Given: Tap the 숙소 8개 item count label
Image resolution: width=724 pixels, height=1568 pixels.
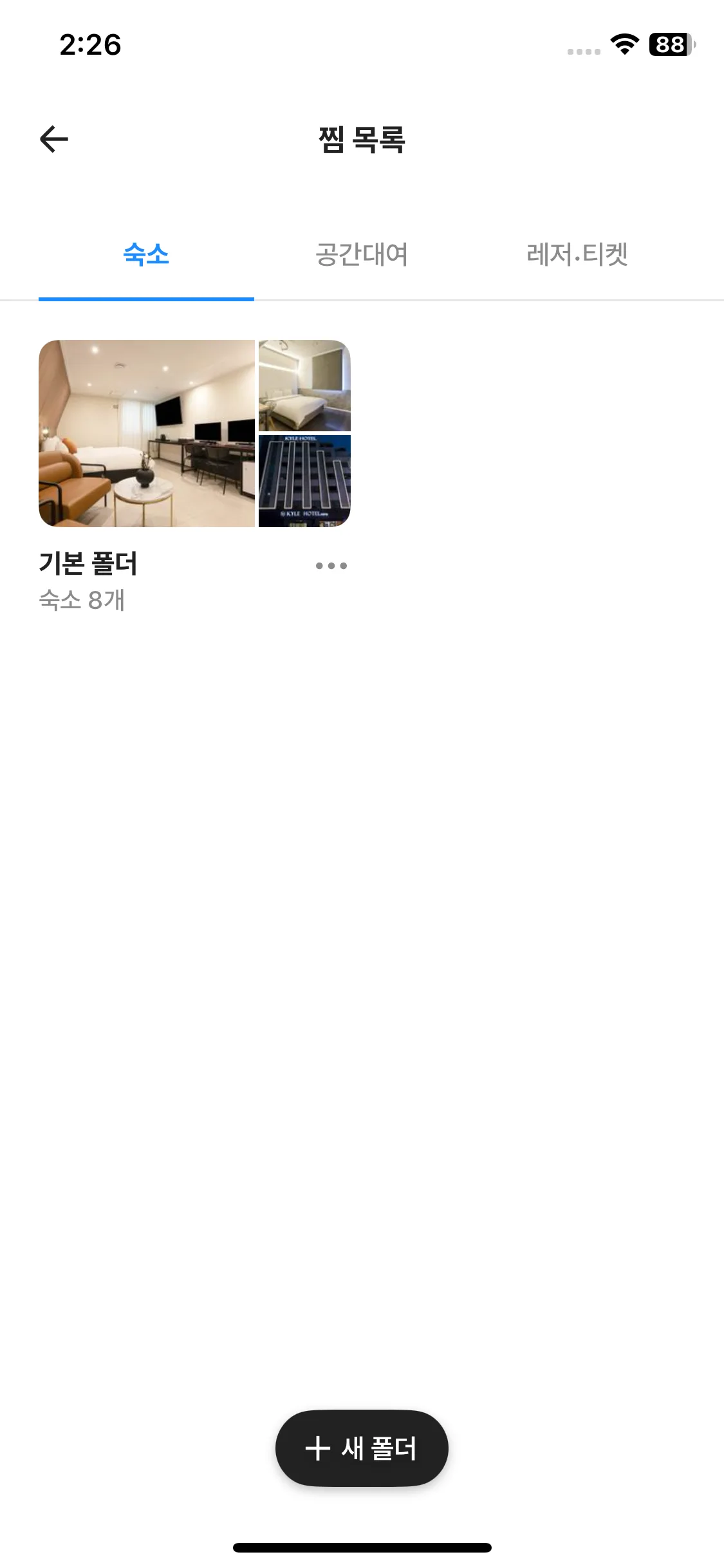Looking at the screenshot, I should click(x=82, y=601).
